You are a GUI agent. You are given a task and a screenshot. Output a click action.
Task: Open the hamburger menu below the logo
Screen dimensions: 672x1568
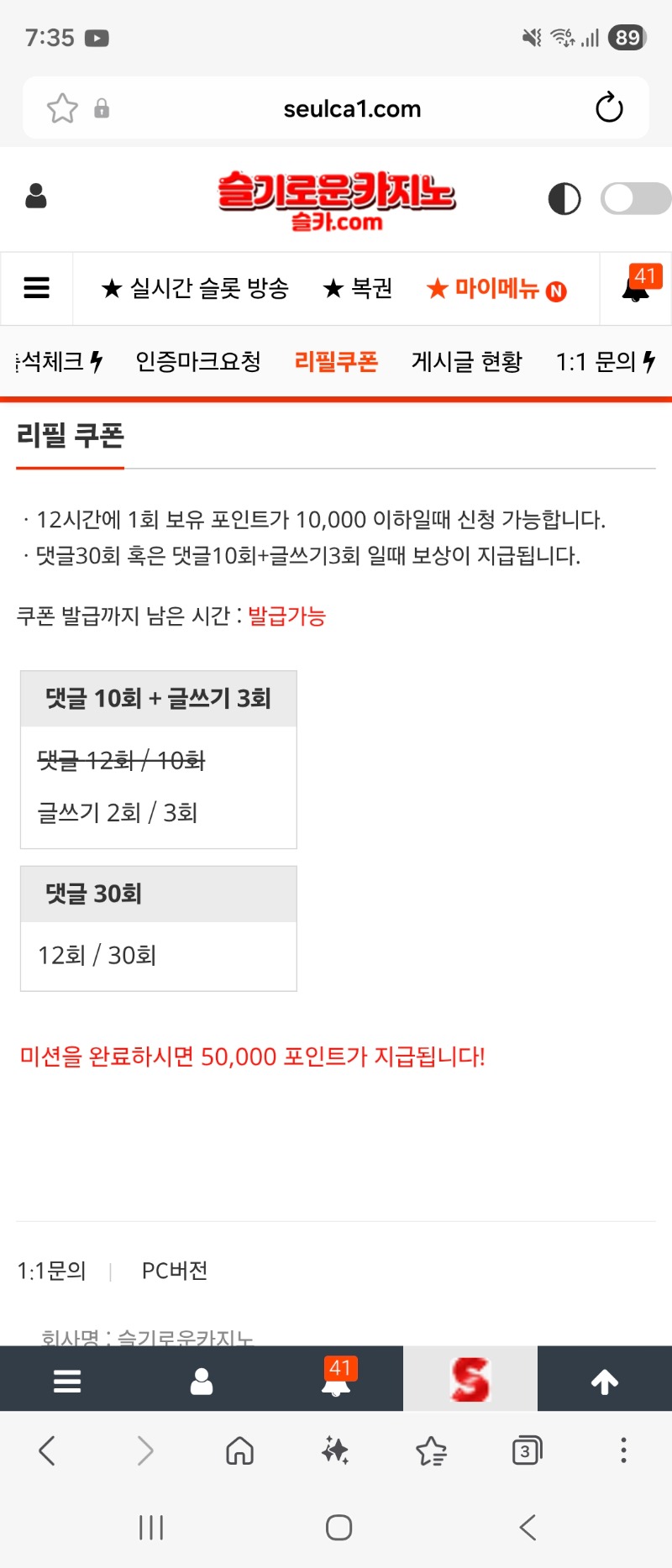pyautogui.click(x=36, y=288)
